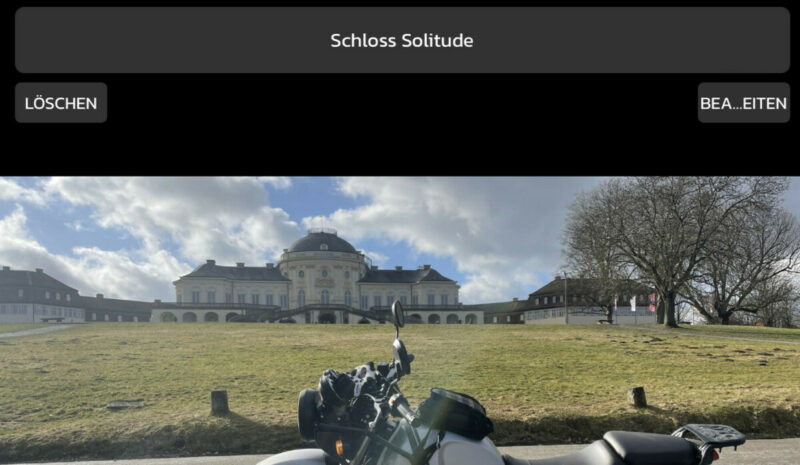Open the Schloss Solitude title field
The width and height of the screenshot is (800, 465).
point(401,41)
